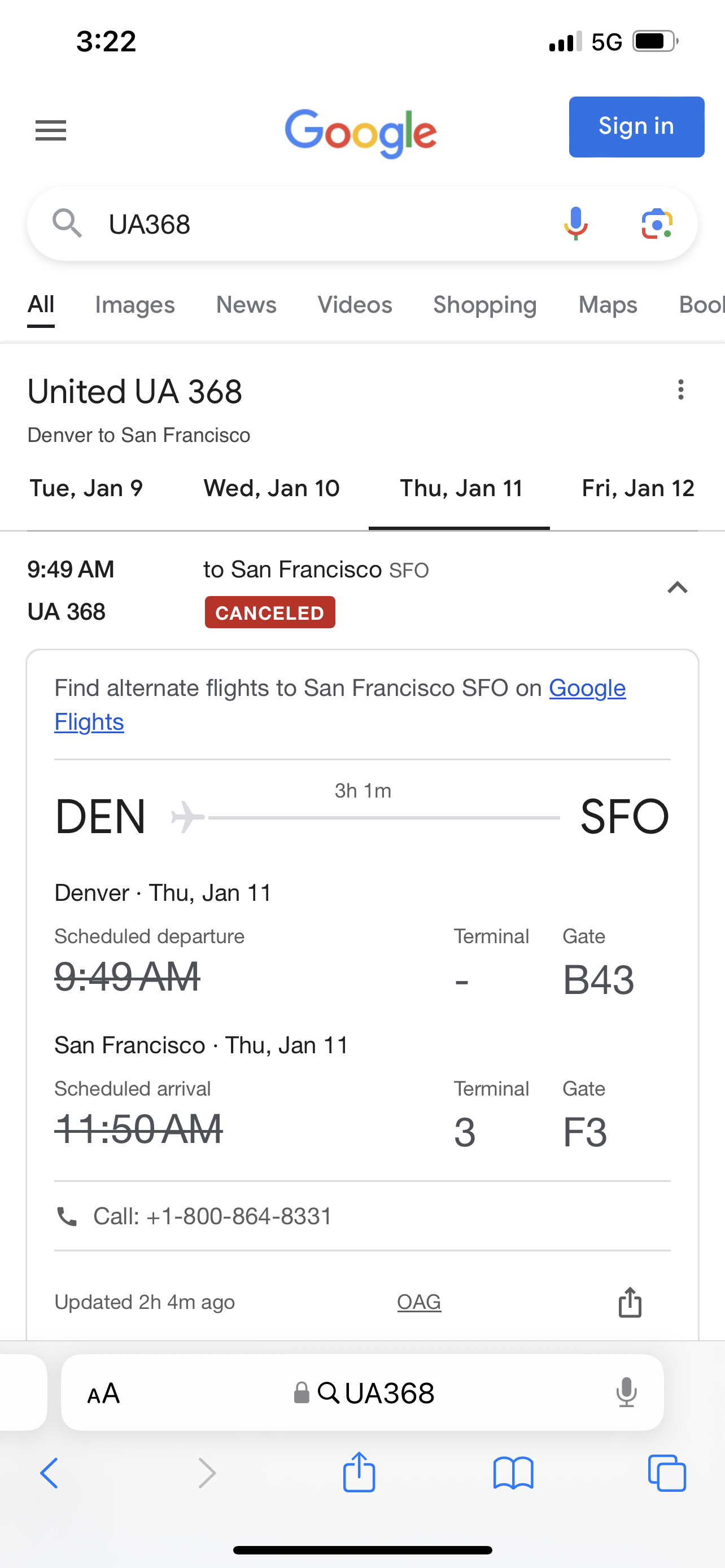This screenshot has height=1568, width=725.
Task: Tap the Sign in button
Action: pos(636,126)
